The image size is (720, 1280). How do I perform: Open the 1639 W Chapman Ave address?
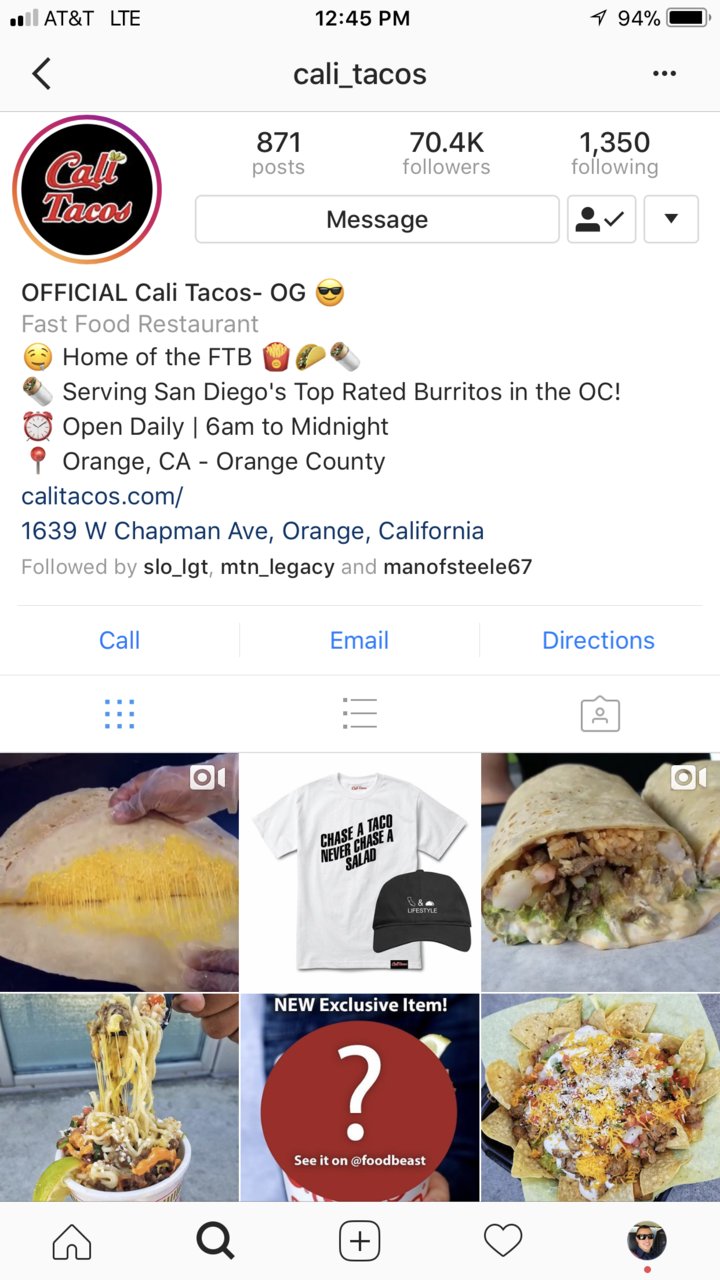pos(253,531)
